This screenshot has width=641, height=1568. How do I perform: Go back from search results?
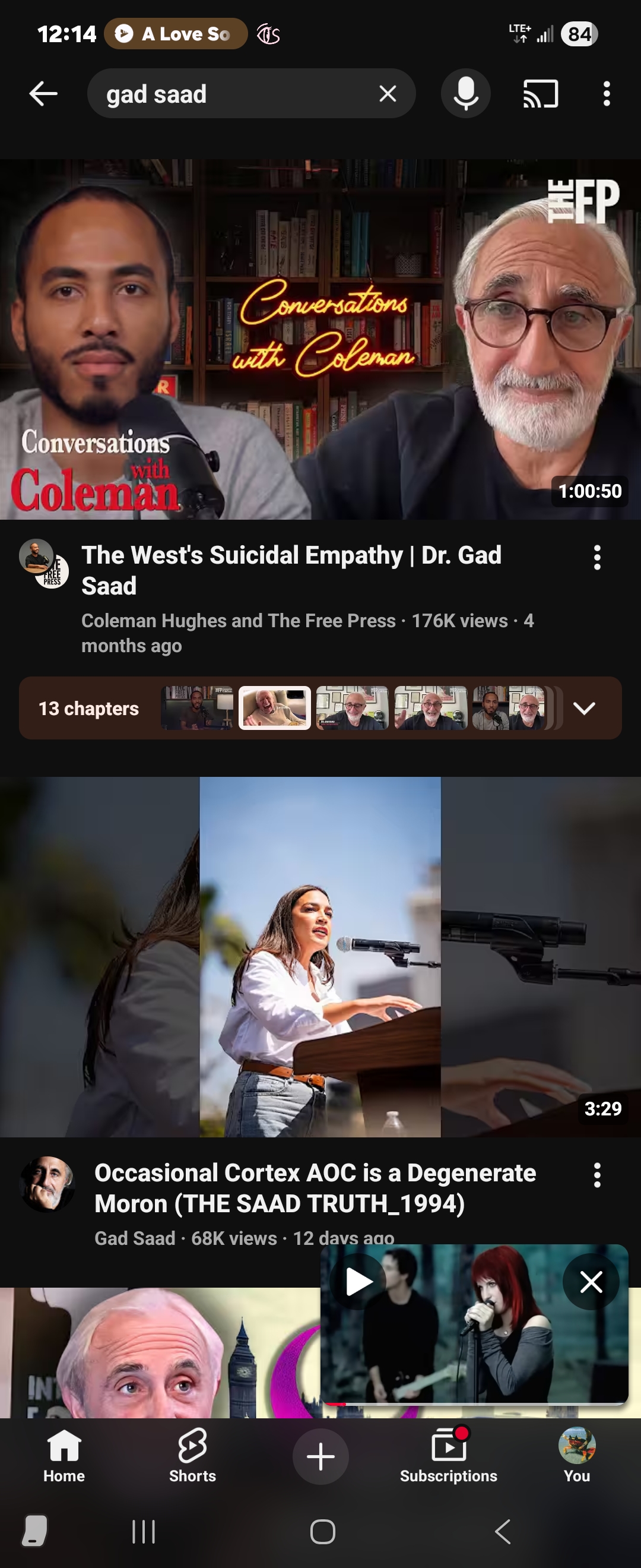click(x=43, y=94)
